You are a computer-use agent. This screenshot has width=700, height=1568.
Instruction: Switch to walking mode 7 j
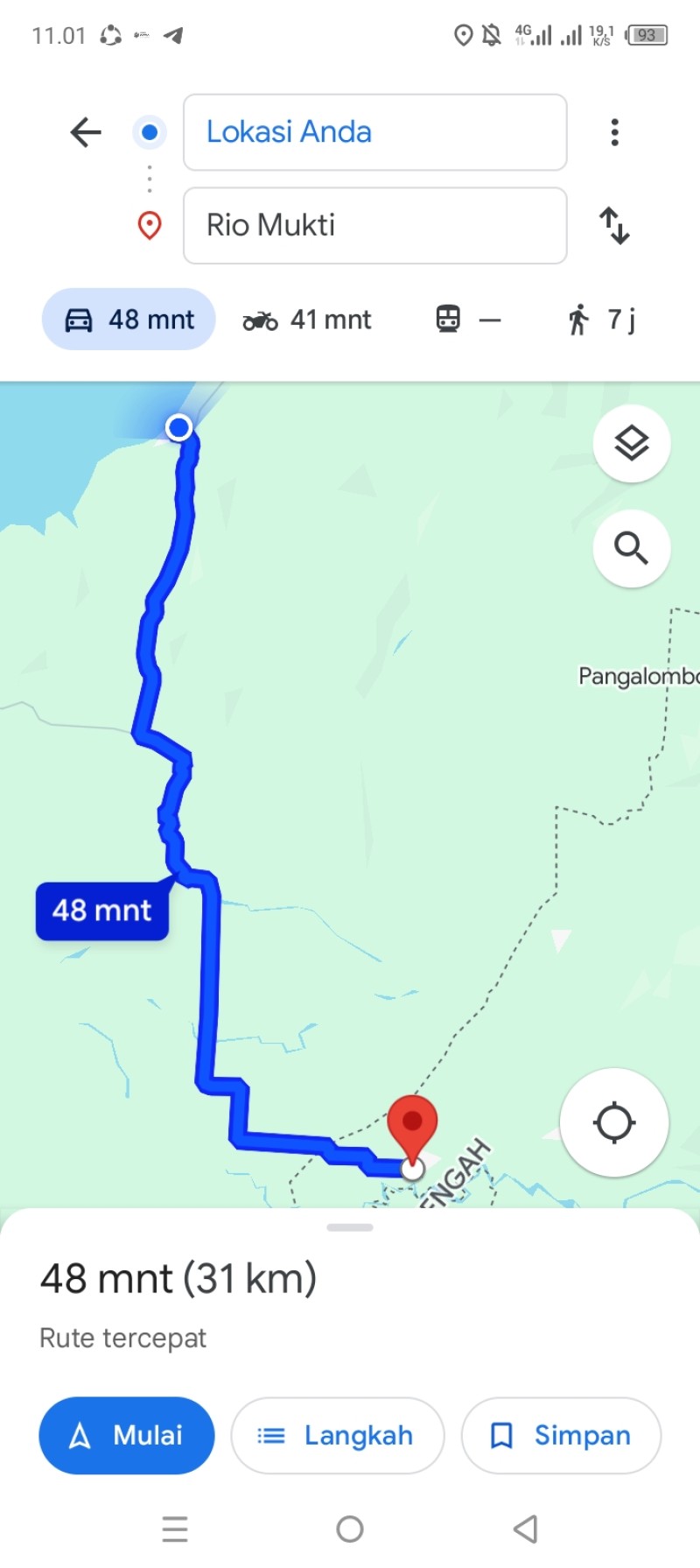600,320
